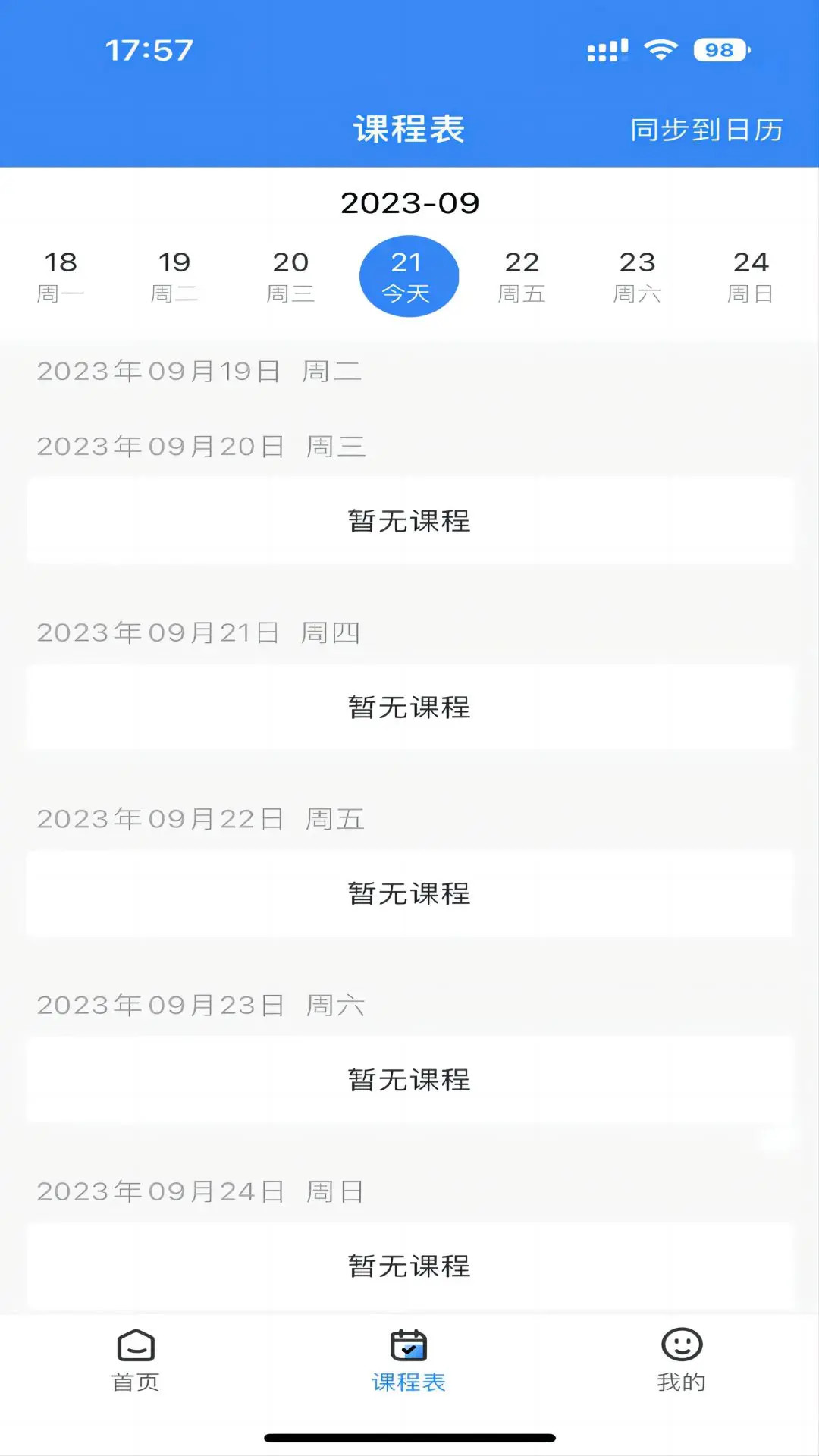Tap the 暂无课程 card under 09月21日

point(409,706)
